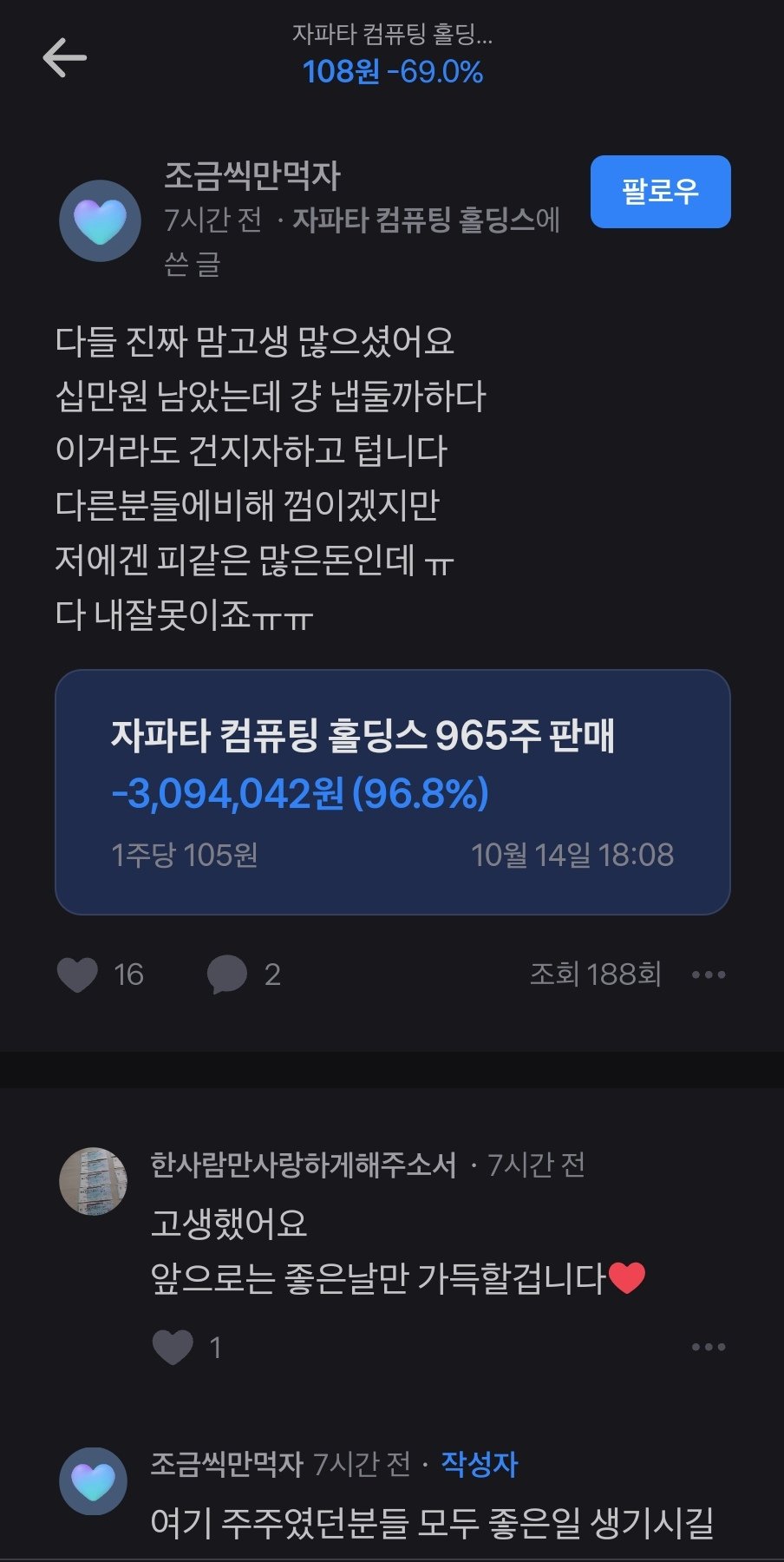Like the post with 16 hearts
The image size is (784, 1562).
coord(78,975)
